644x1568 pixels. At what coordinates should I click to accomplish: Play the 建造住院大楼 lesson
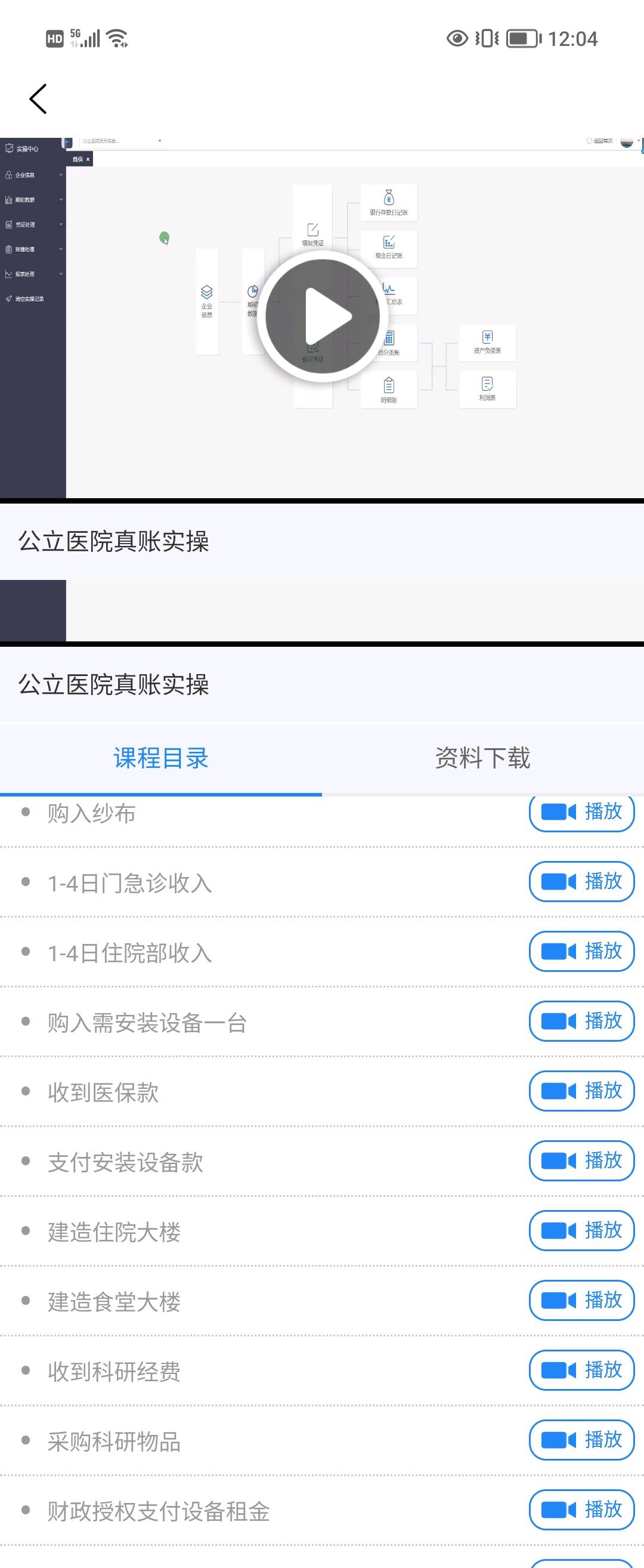pos(582,1230)
